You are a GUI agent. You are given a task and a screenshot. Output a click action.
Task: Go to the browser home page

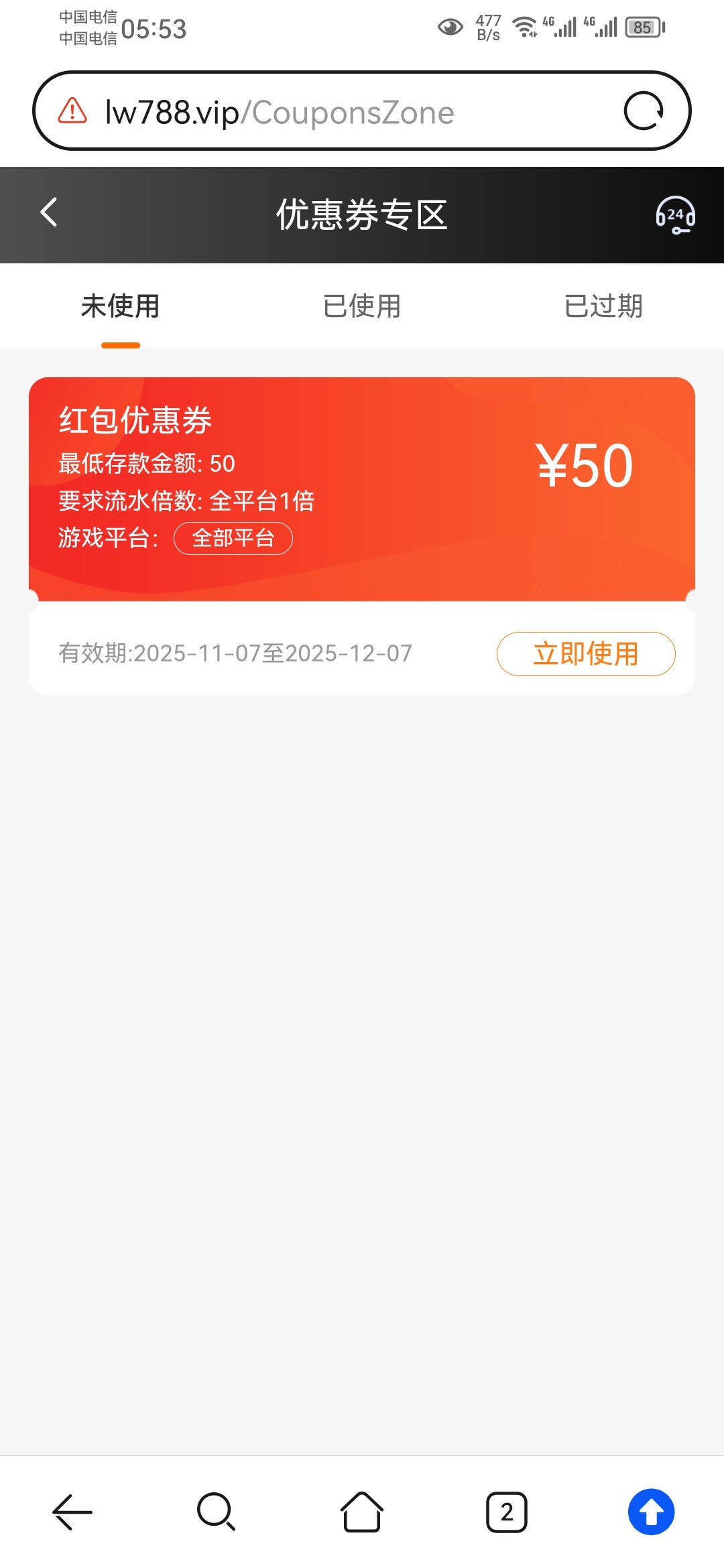pyautogui.click(x=362, y=1512)
